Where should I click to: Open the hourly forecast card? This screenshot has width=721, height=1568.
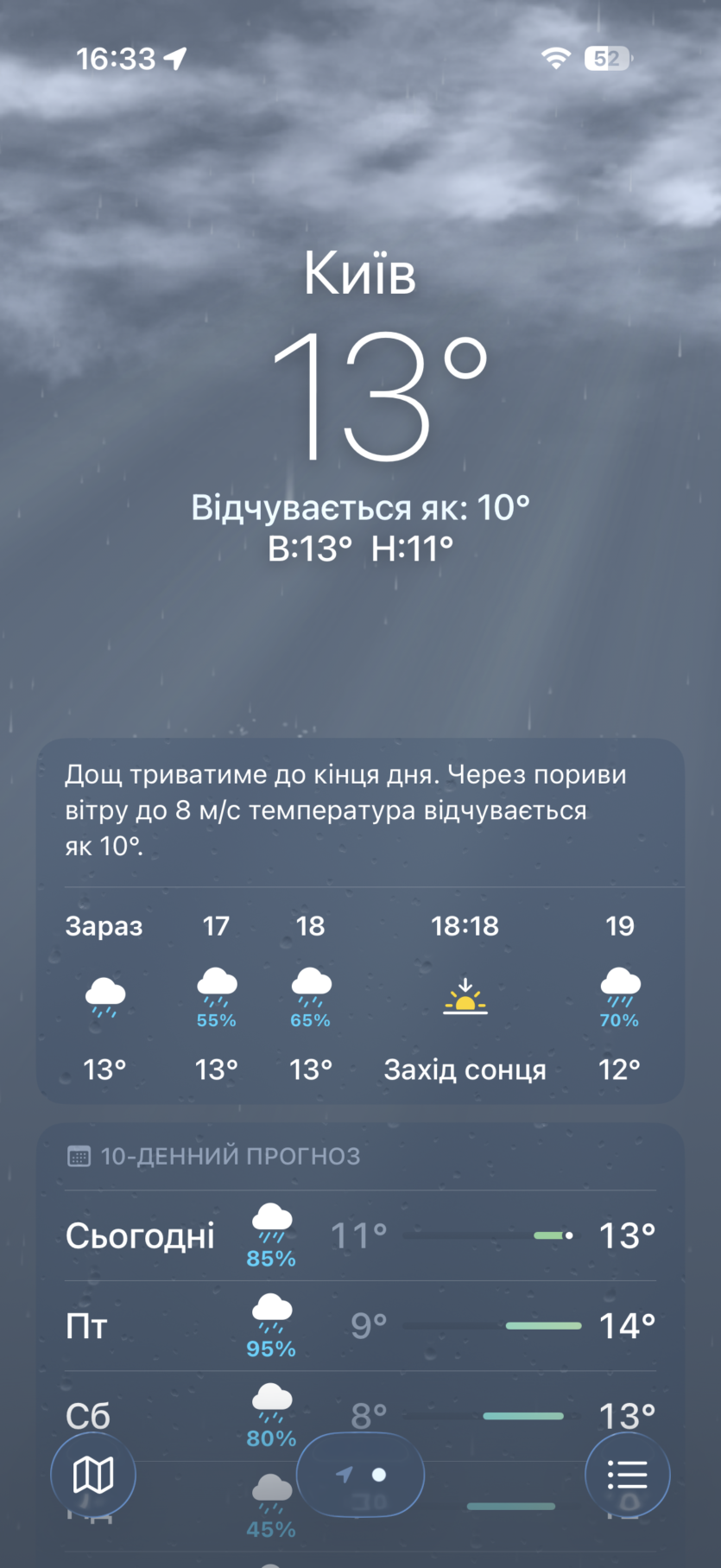(x=360, y=993)
